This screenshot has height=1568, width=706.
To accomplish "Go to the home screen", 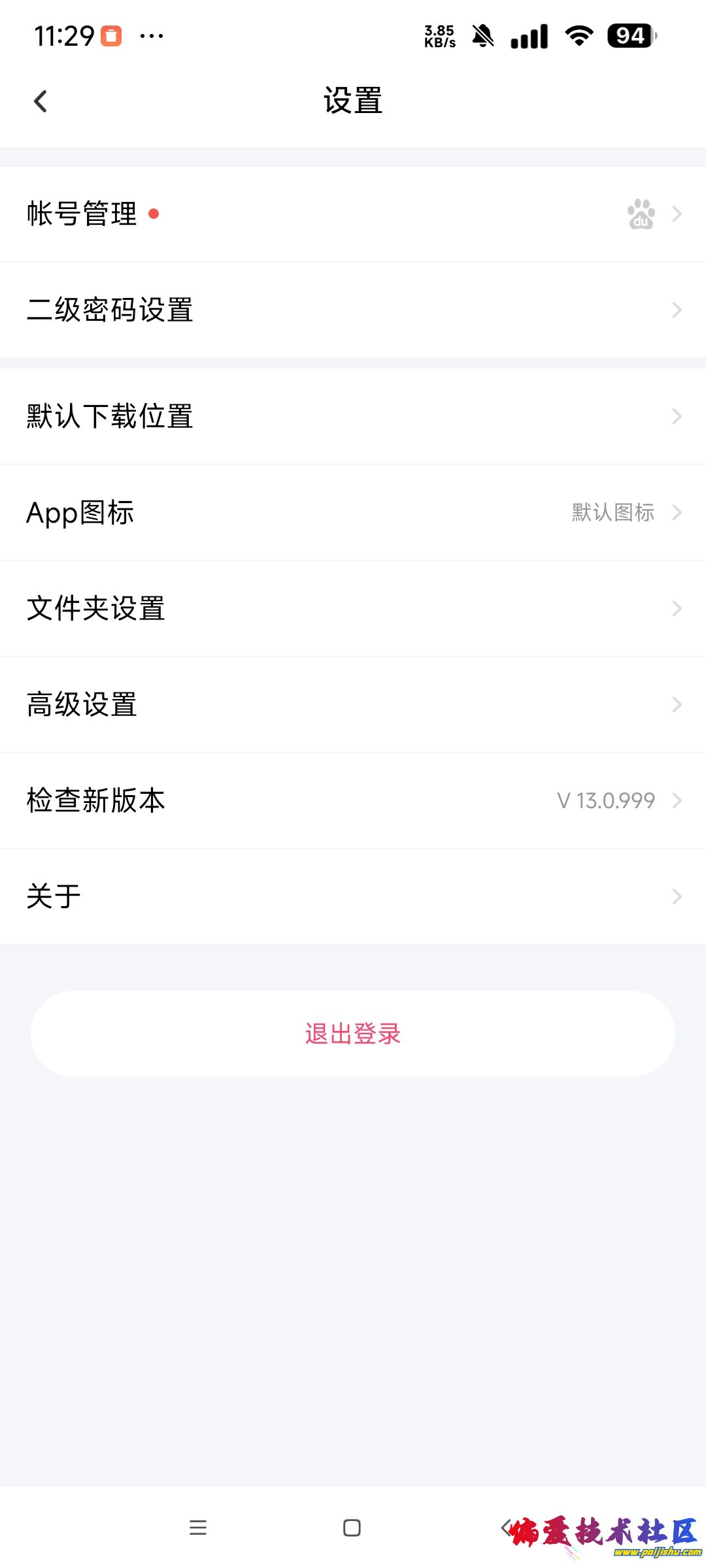I will (352, 1527).
